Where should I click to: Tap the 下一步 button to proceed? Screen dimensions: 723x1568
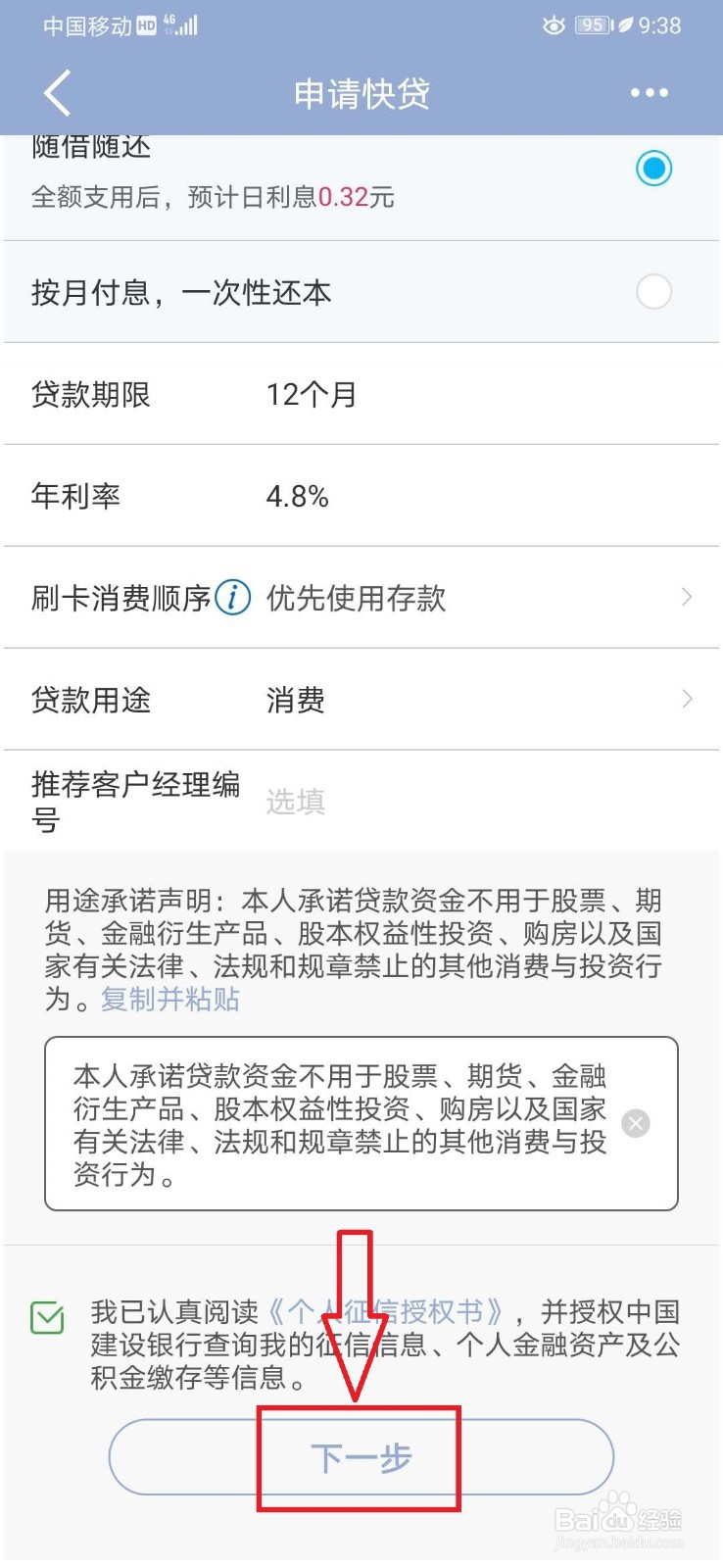(361, 1457)
